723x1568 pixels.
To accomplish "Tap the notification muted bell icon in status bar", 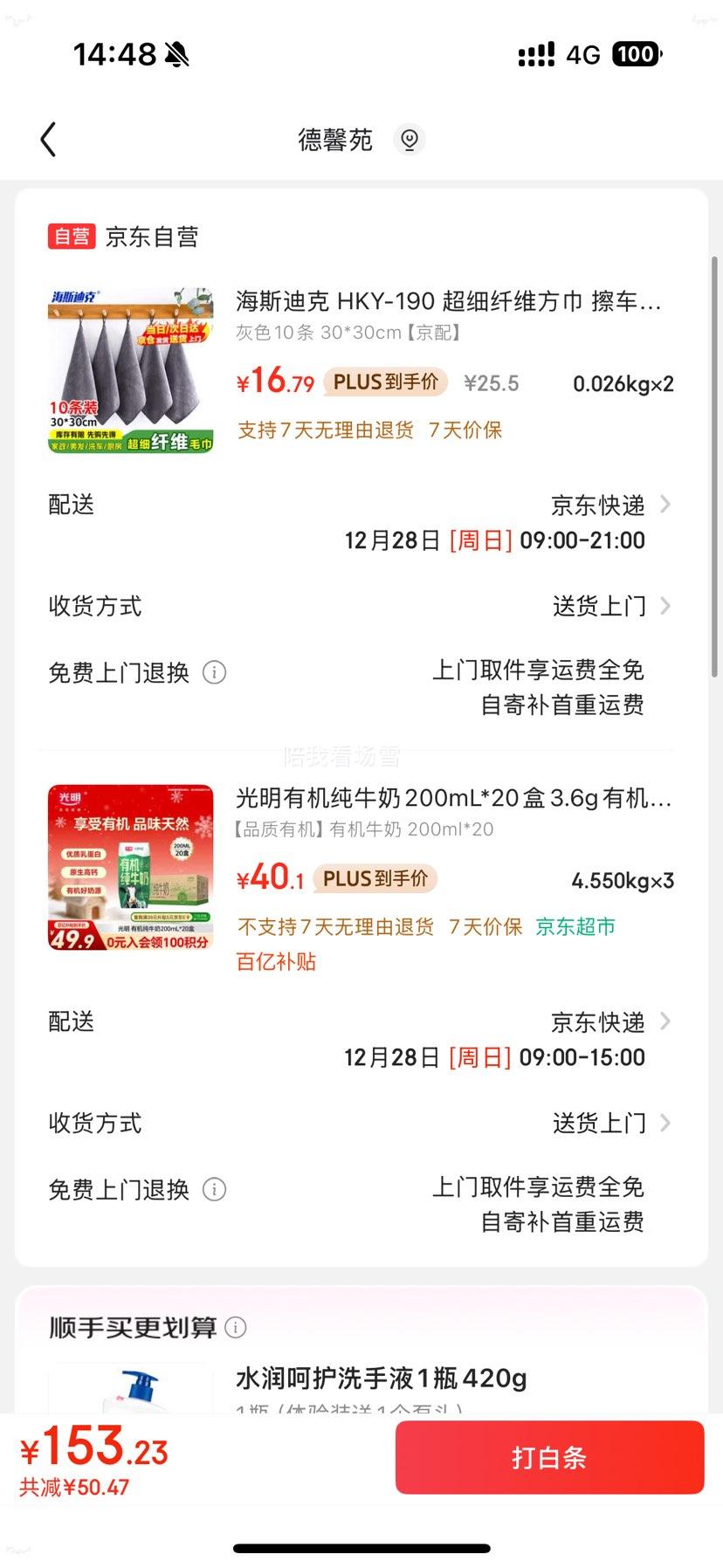I will pyautogui.click(x=179, y=54).
